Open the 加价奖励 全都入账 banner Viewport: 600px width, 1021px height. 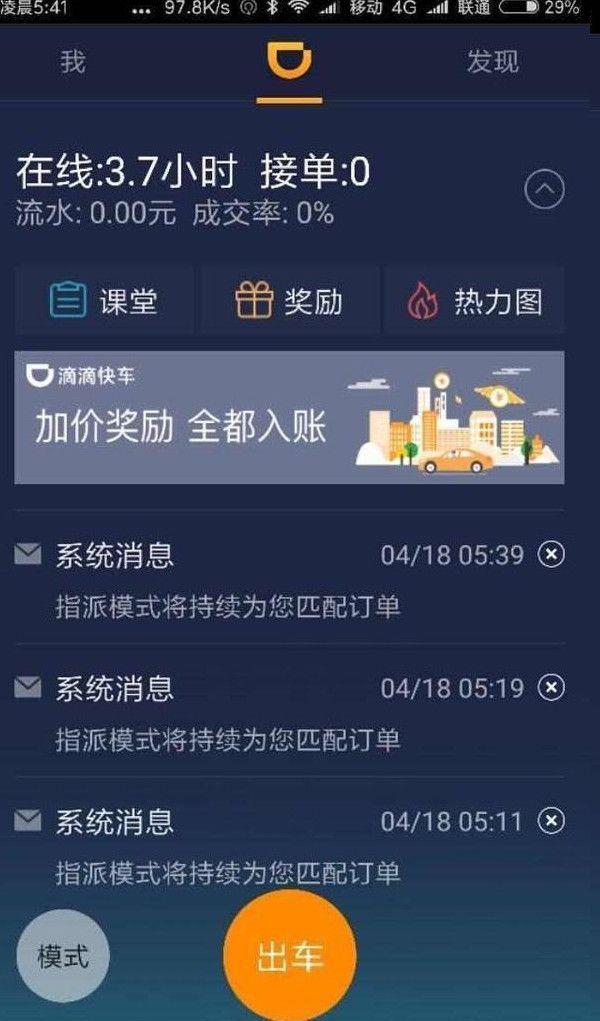289,417
